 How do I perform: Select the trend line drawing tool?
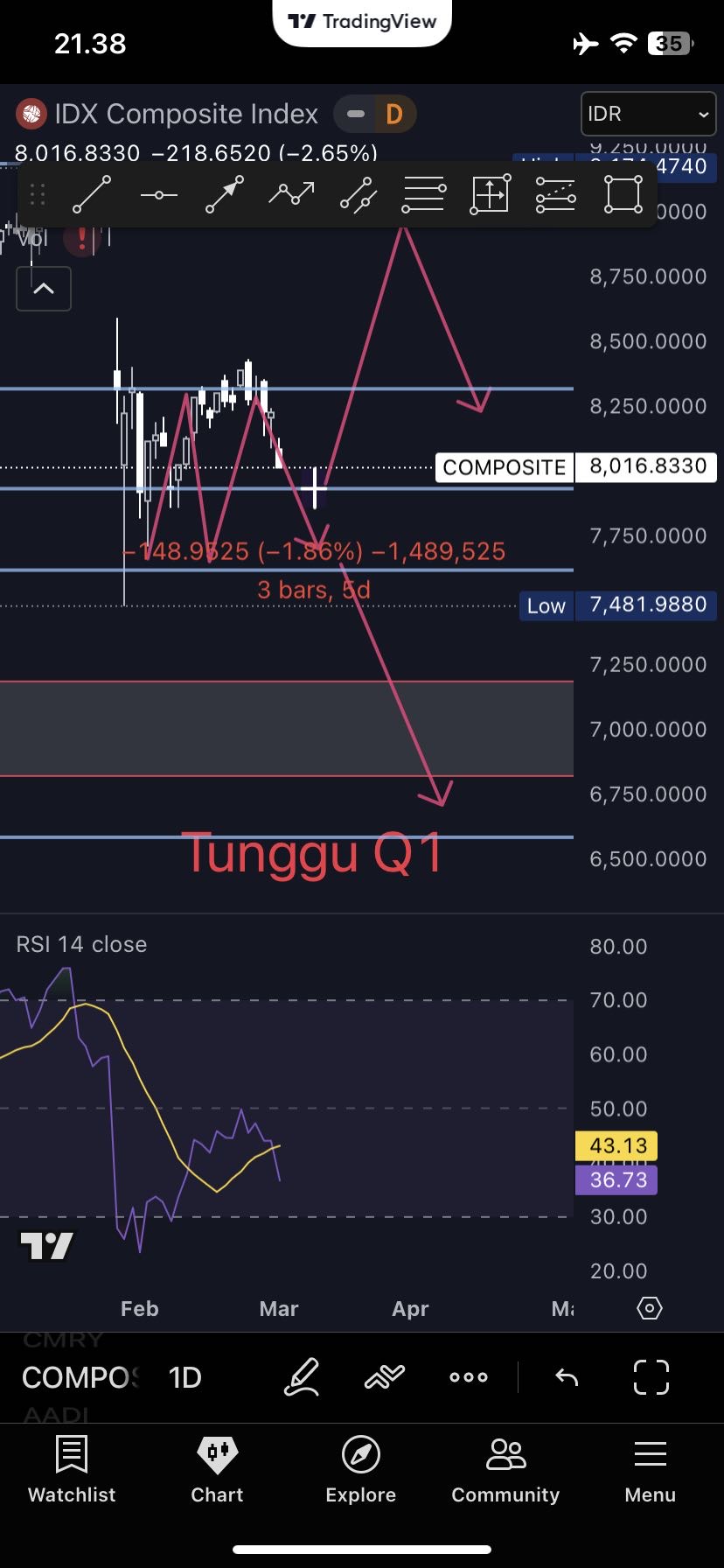click(92, 194)
